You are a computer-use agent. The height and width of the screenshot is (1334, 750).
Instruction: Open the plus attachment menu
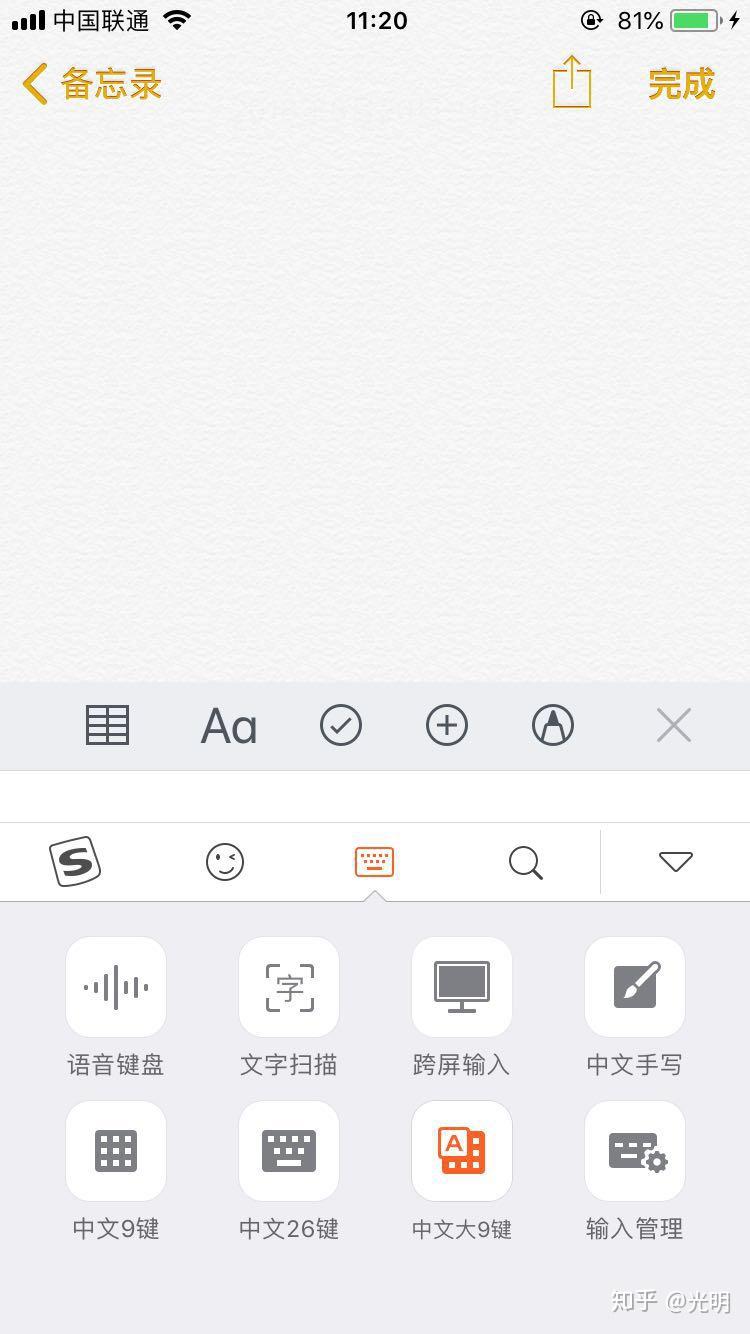447,725
